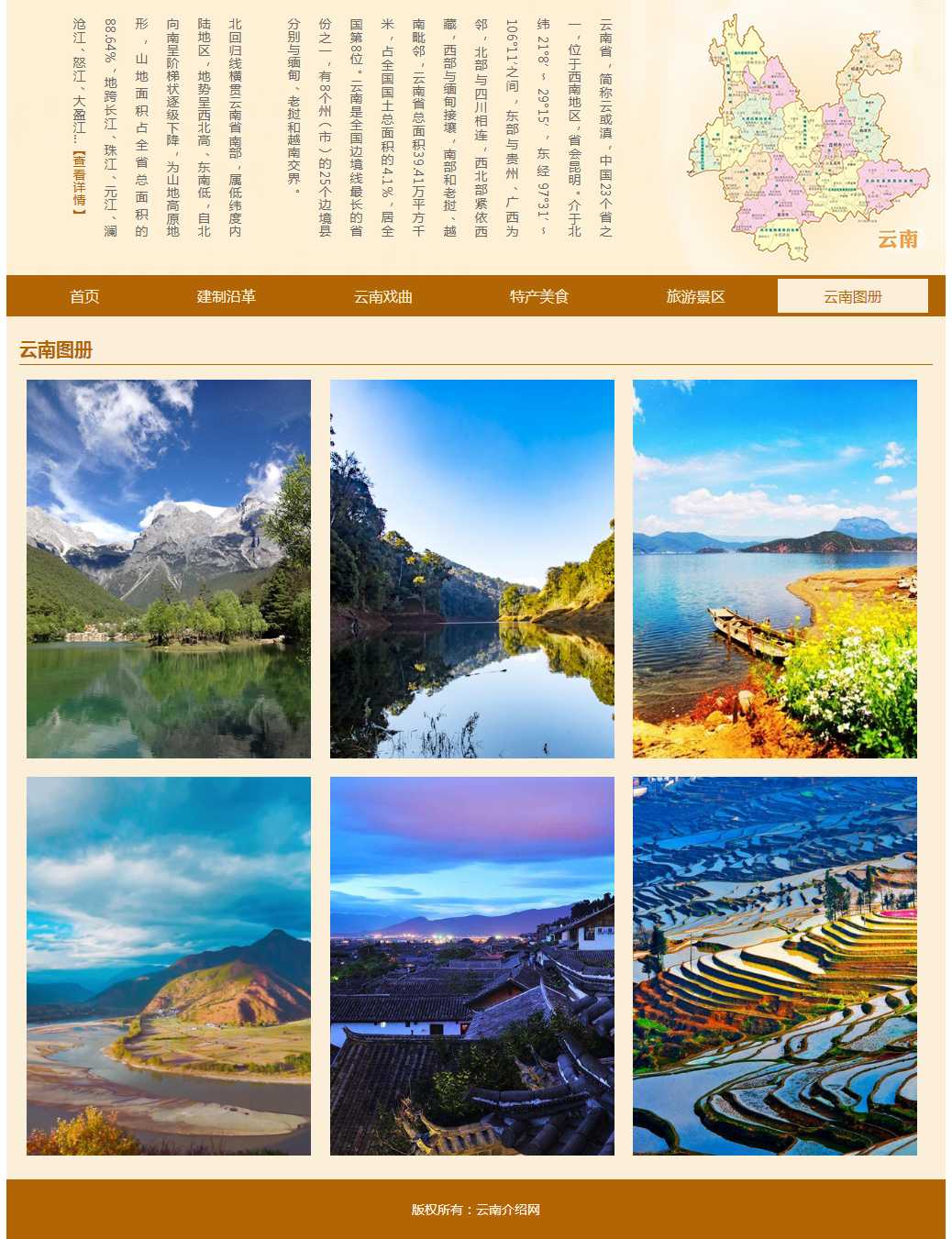The width and height of the screenshot is (952, 1239).
Task: Open the lakeside boat and flowers photo
Action: (x=774, y=569)
